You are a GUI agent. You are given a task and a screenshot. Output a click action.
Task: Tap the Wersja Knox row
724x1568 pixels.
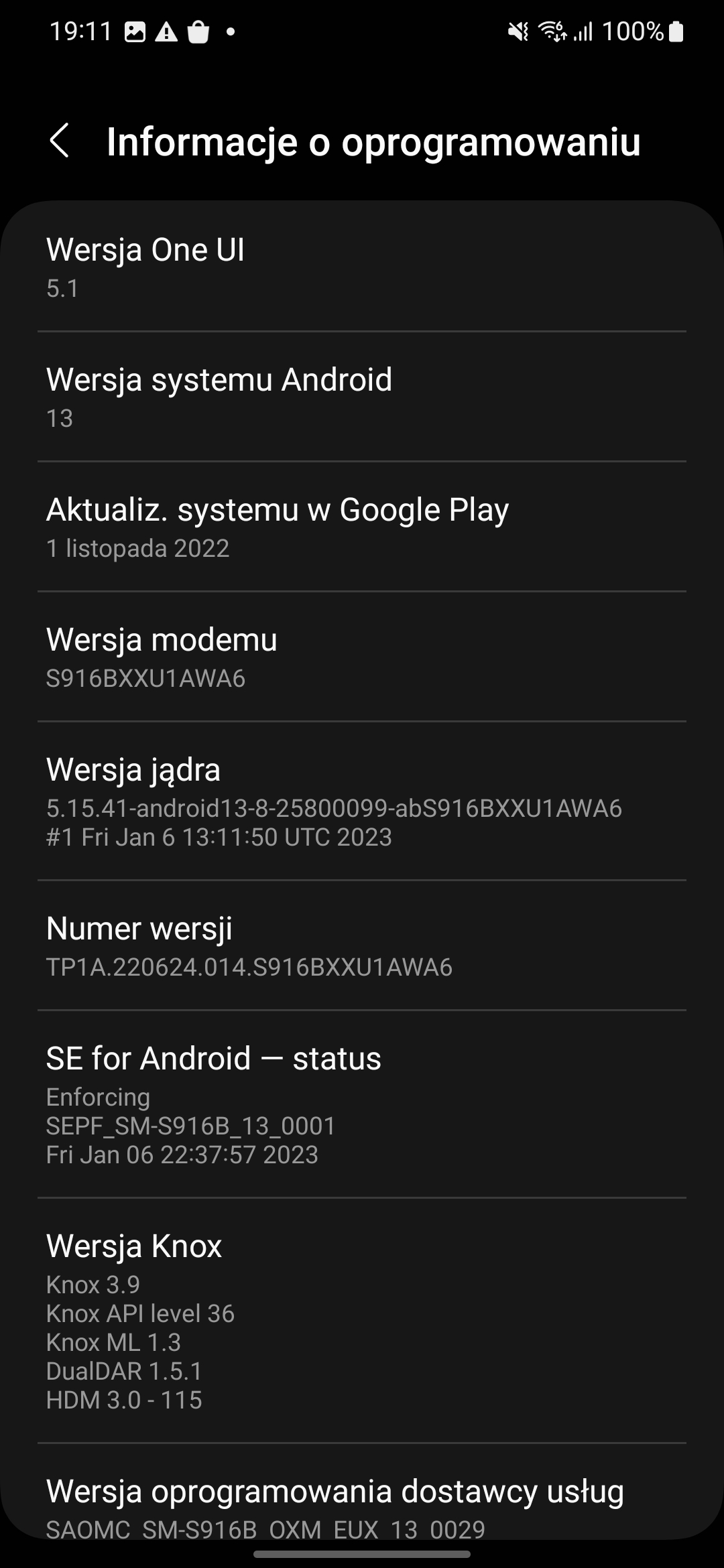(x=362, y=1321)
